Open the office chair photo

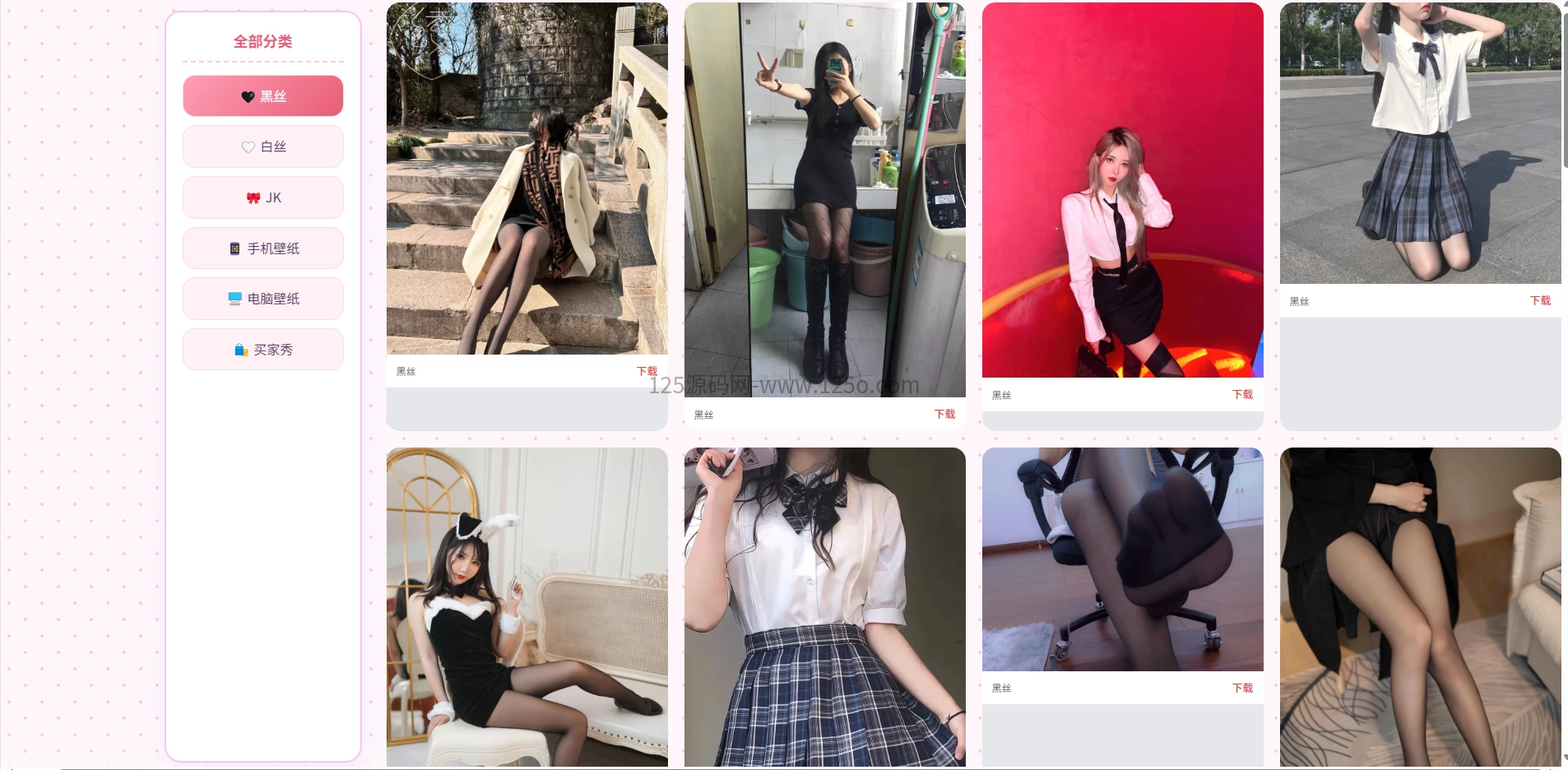pos(1122,559)
